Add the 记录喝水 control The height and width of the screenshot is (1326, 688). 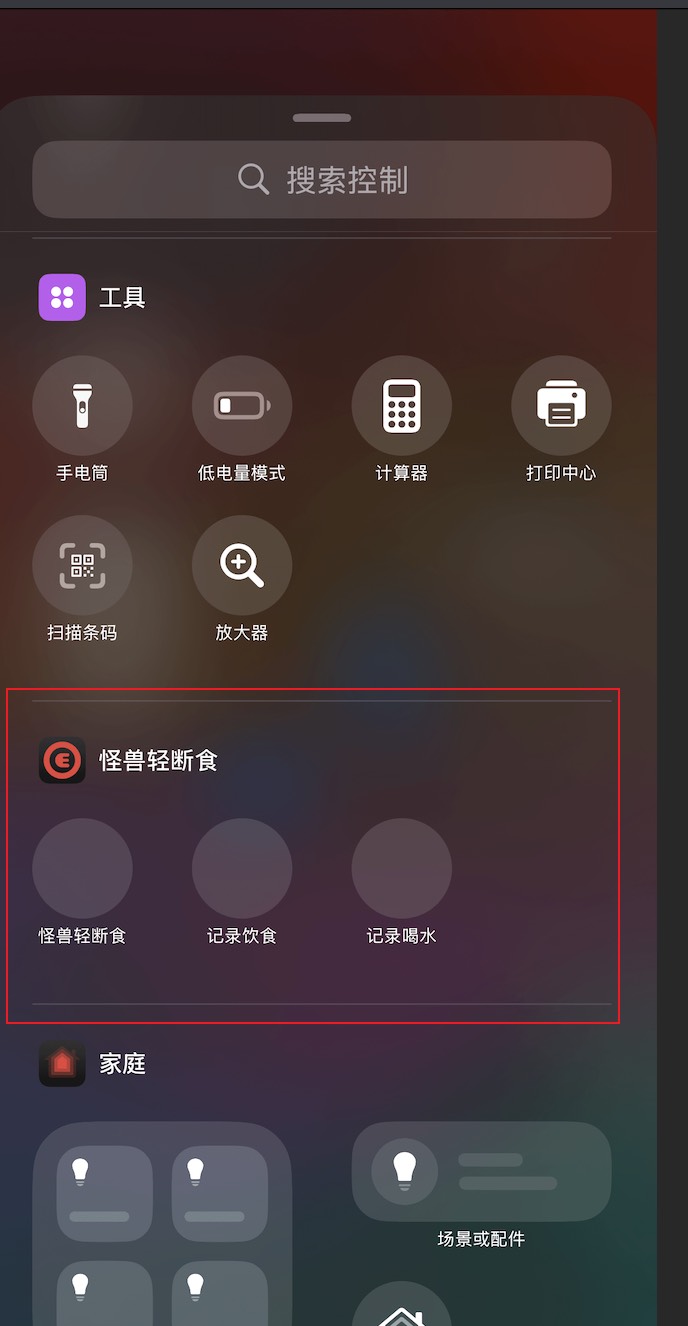click(402, 868)
